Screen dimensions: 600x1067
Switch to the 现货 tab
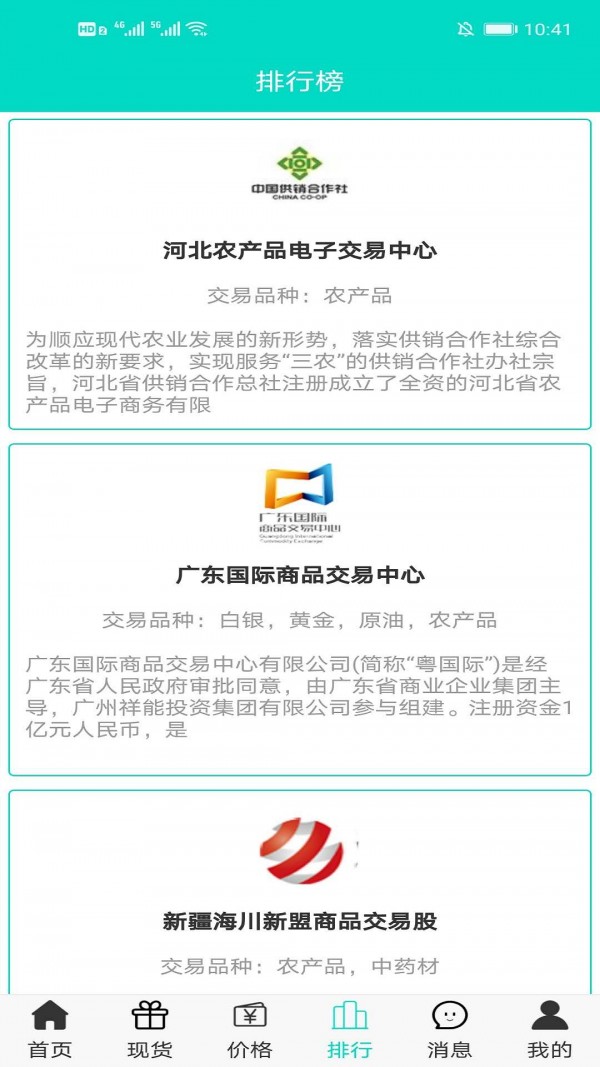150,1030
